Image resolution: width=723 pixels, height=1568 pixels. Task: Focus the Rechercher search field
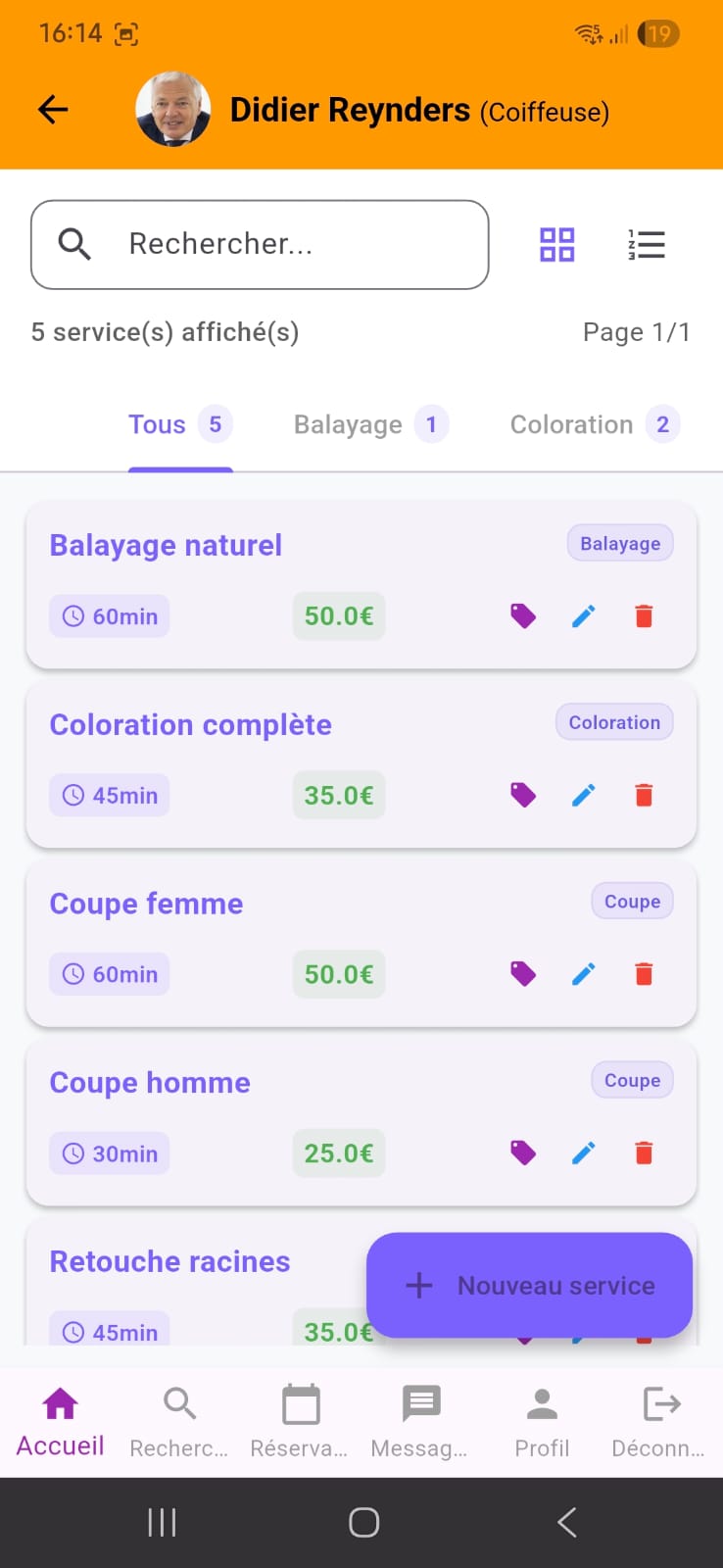(x=260, y=245)
